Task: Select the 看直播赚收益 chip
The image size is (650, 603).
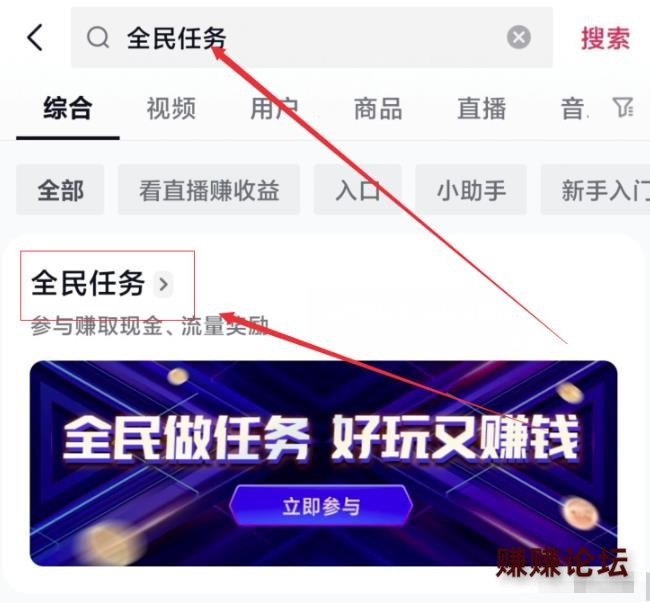Action: pyautogui.click(x=209, y=190)
